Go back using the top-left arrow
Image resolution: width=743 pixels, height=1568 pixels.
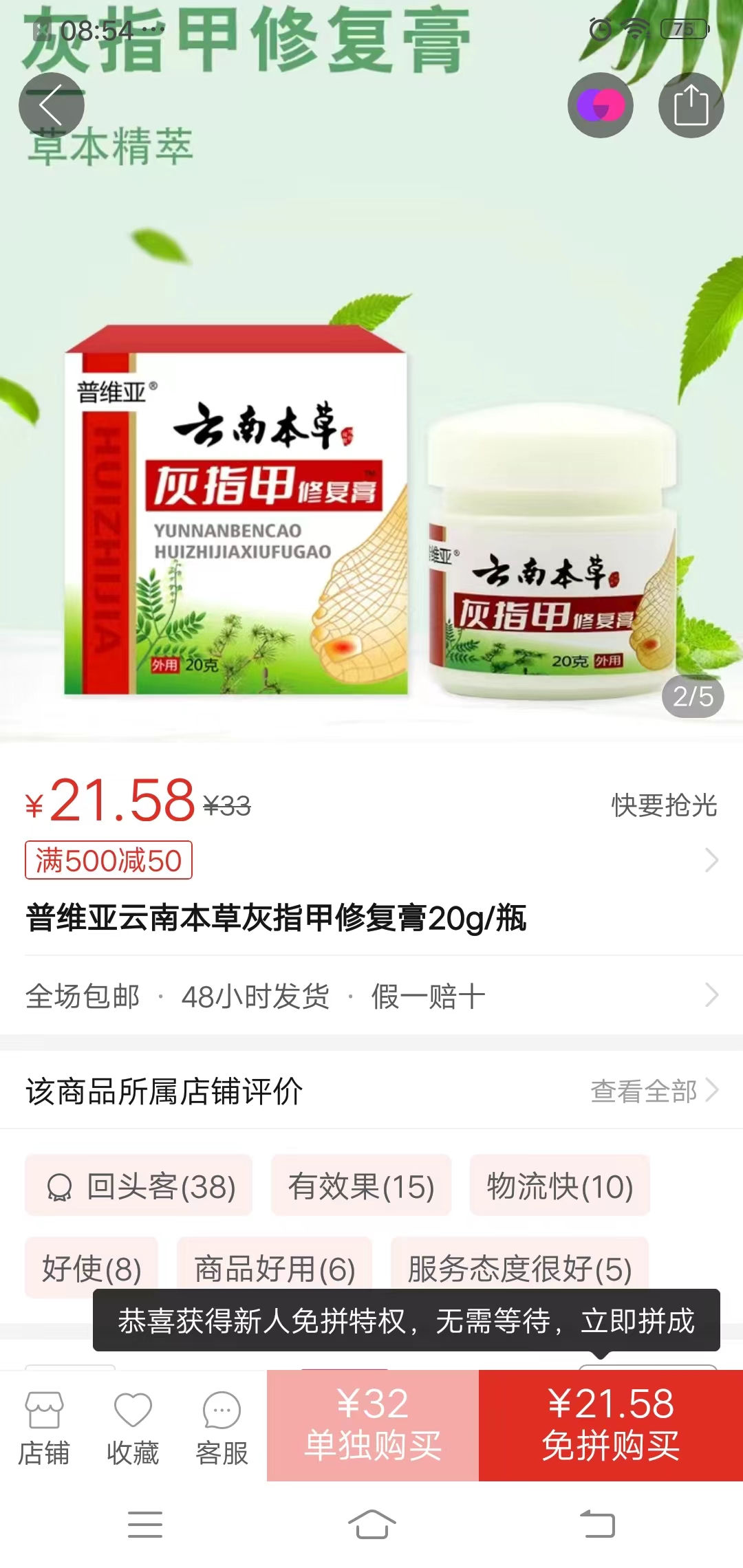pyautogui.click(x=51, y=105)
